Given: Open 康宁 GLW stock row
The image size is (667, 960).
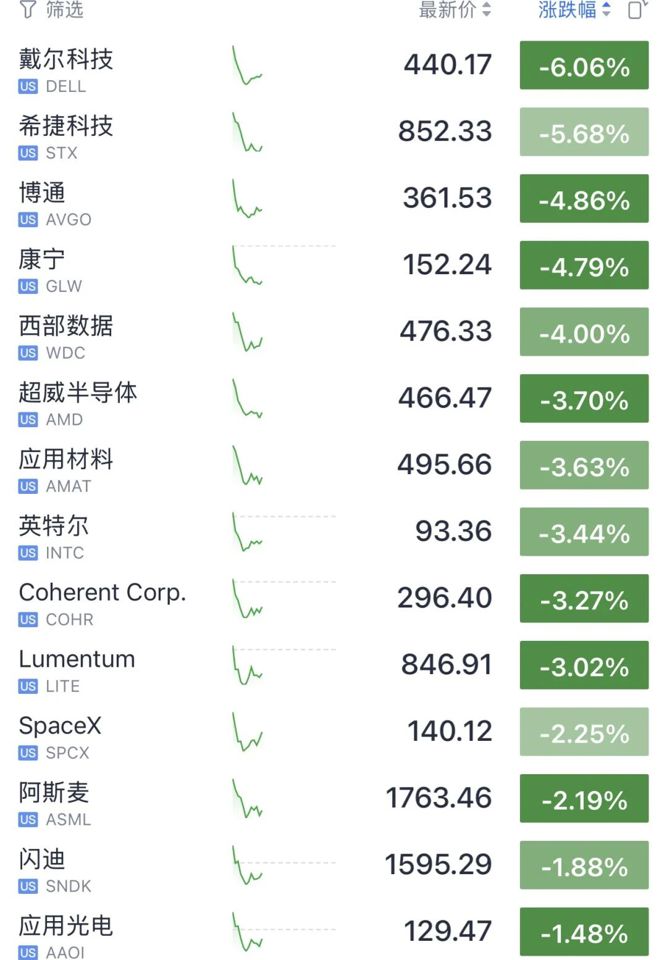Looking at the screenshot, I should (x=333, y=266).
